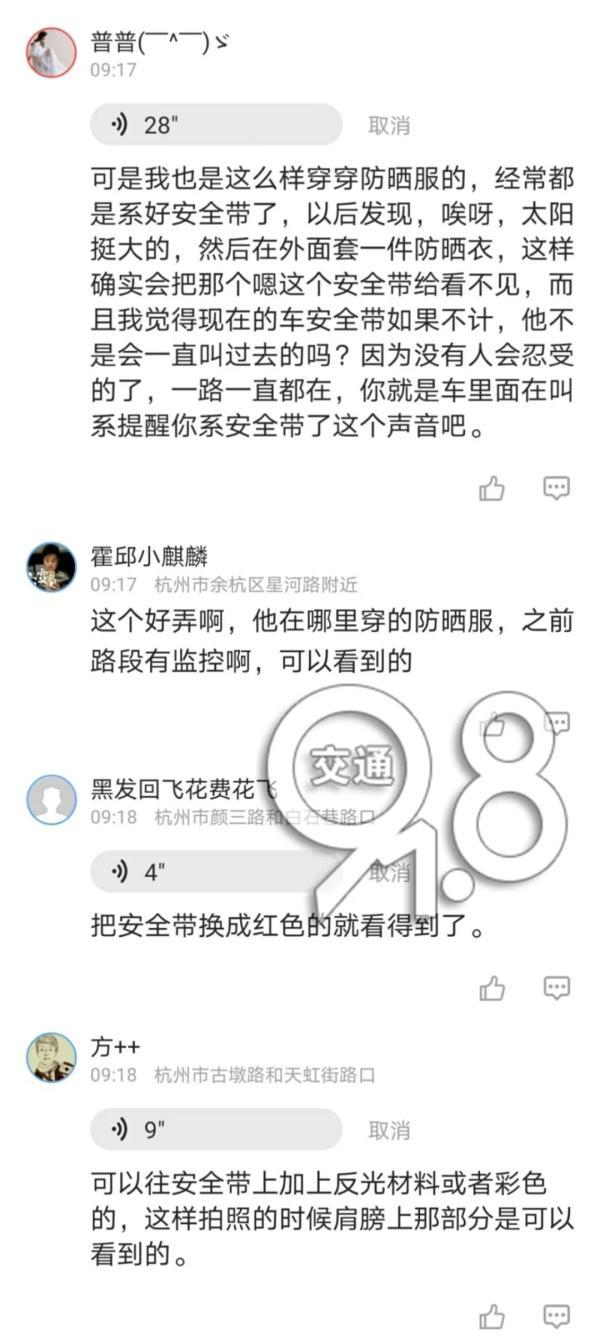Tap 取消 next to the 28" voice message
Screen dimensions: 600x1339
click(389, 125)
